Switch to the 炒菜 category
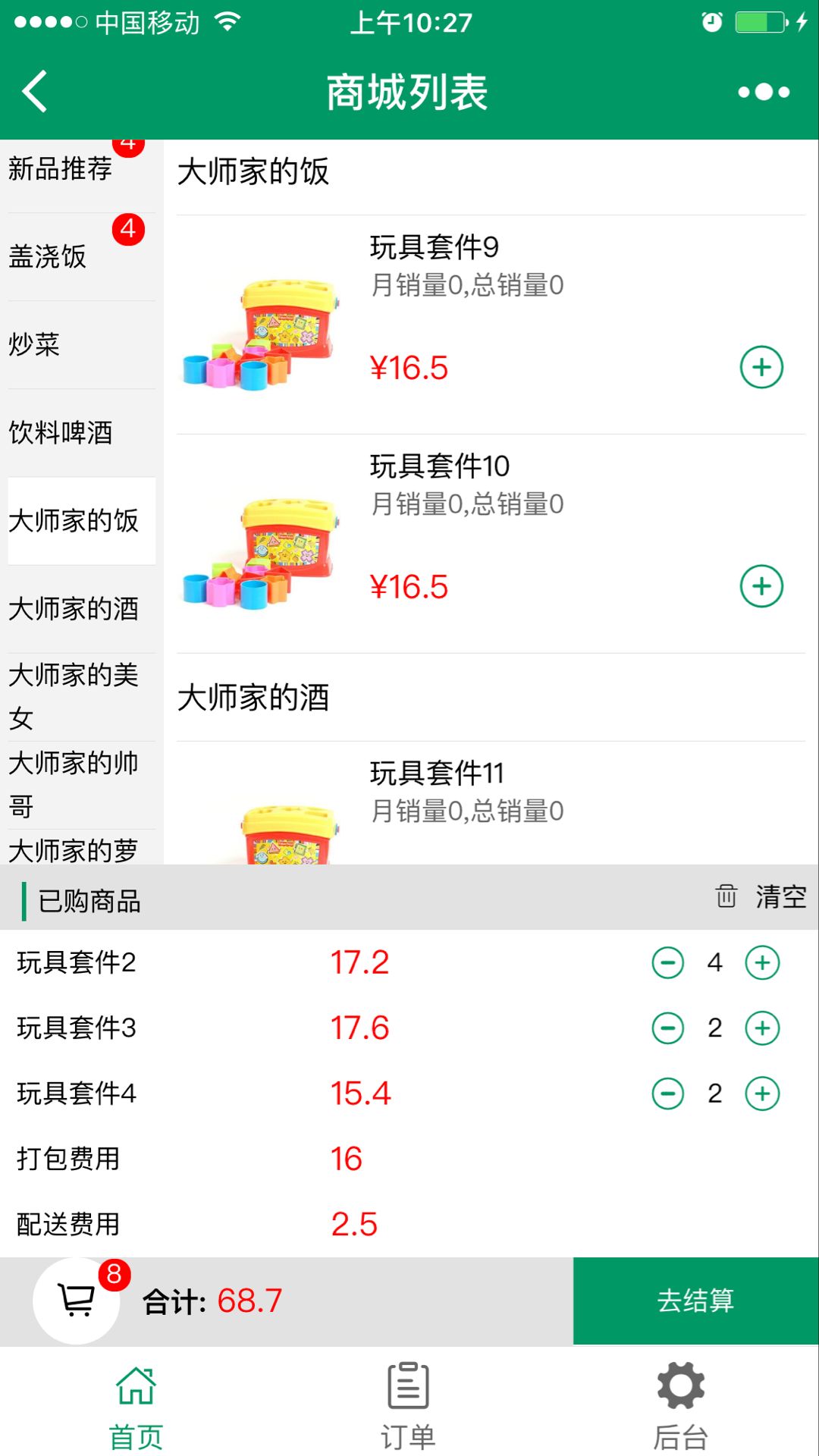 tap(35, 344)
